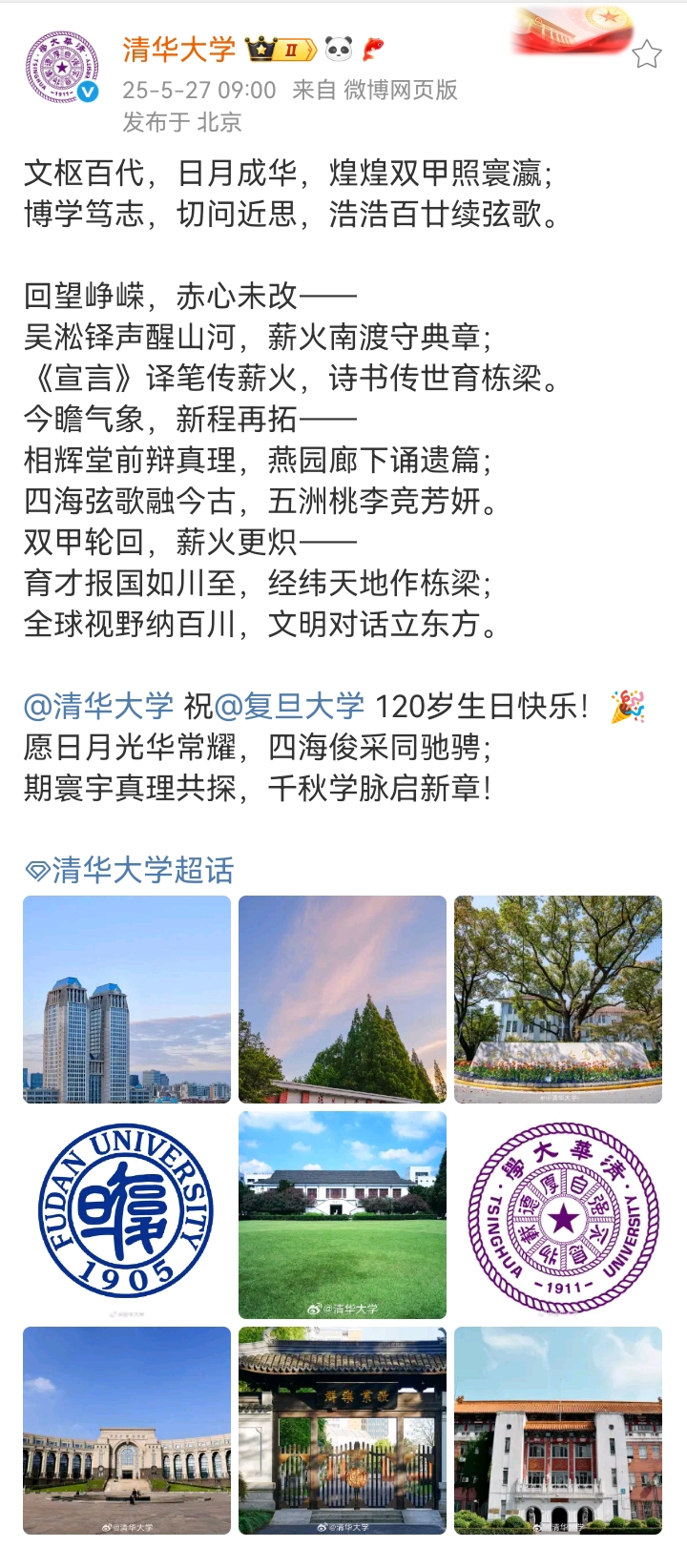
Task: View the traditional gate photo
Action: (343, 1430)
